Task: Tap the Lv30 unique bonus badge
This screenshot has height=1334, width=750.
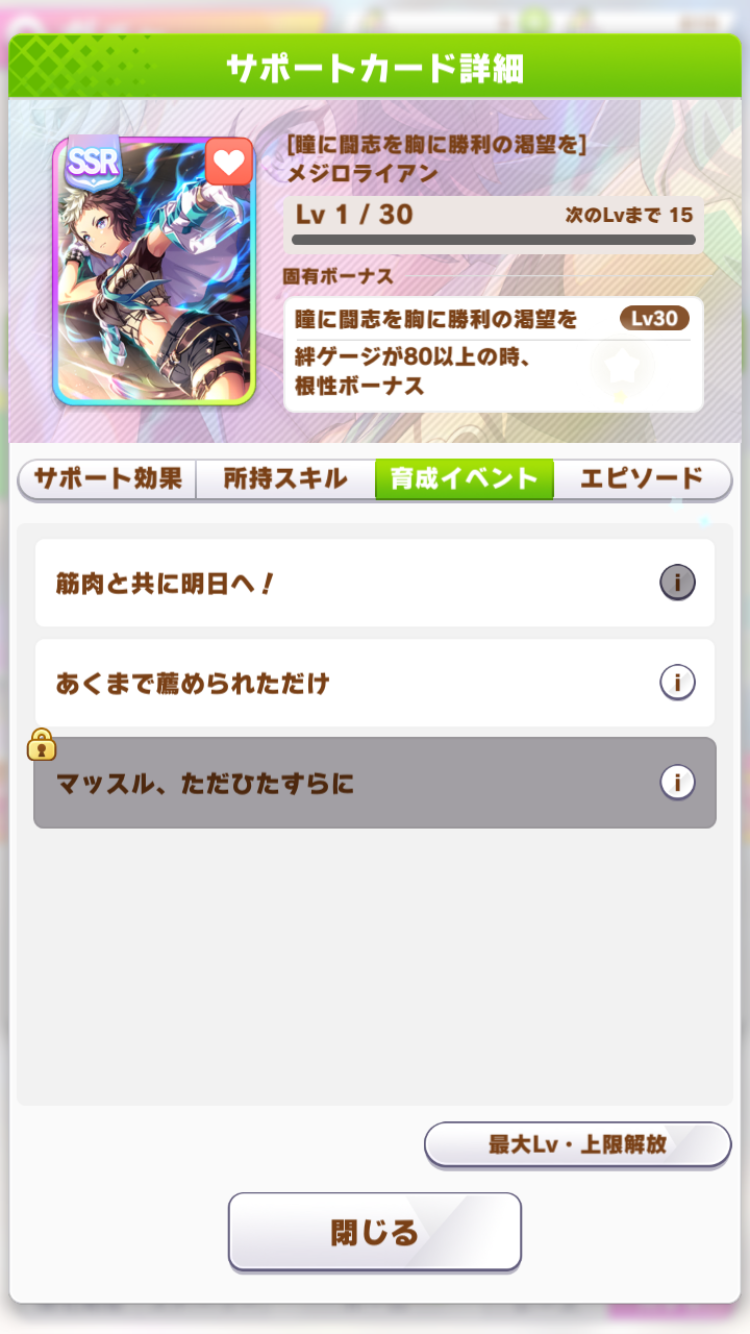Action: [x=654, y=319]
